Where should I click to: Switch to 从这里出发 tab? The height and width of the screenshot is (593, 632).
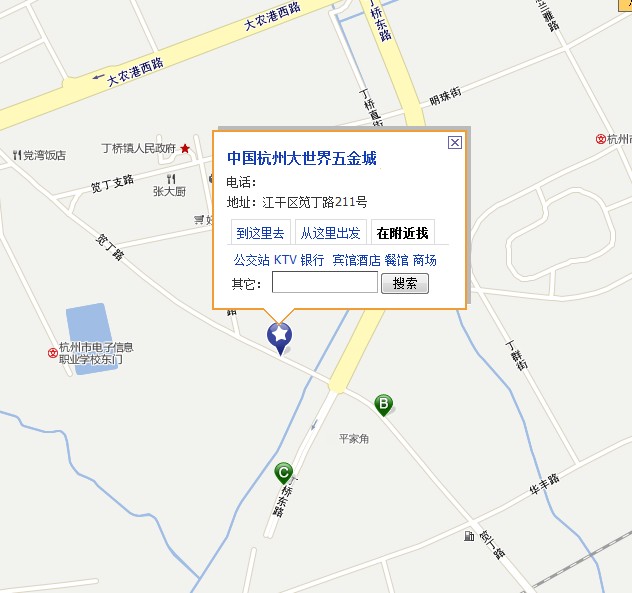pyautogui.click(x=331, y=233)
